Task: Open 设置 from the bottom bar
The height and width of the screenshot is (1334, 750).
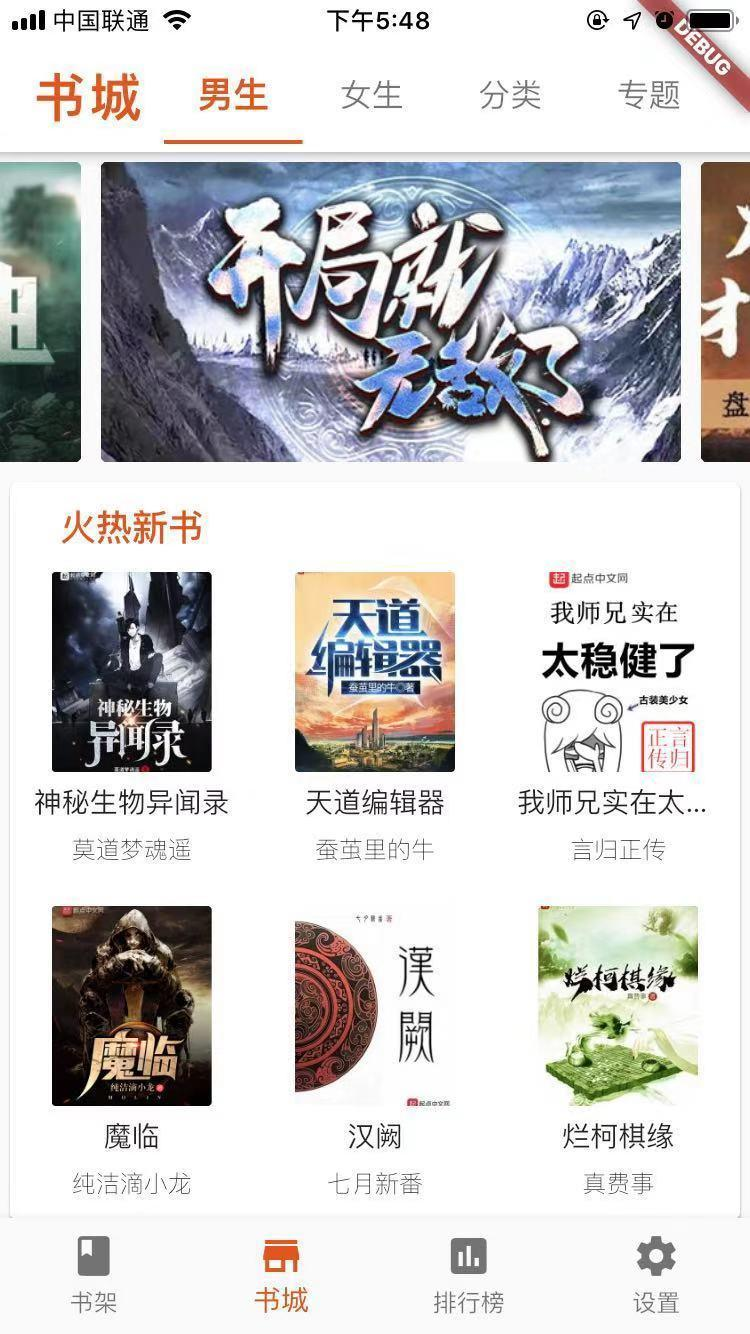Action: pyautogui.click(x=656, y=1274)
